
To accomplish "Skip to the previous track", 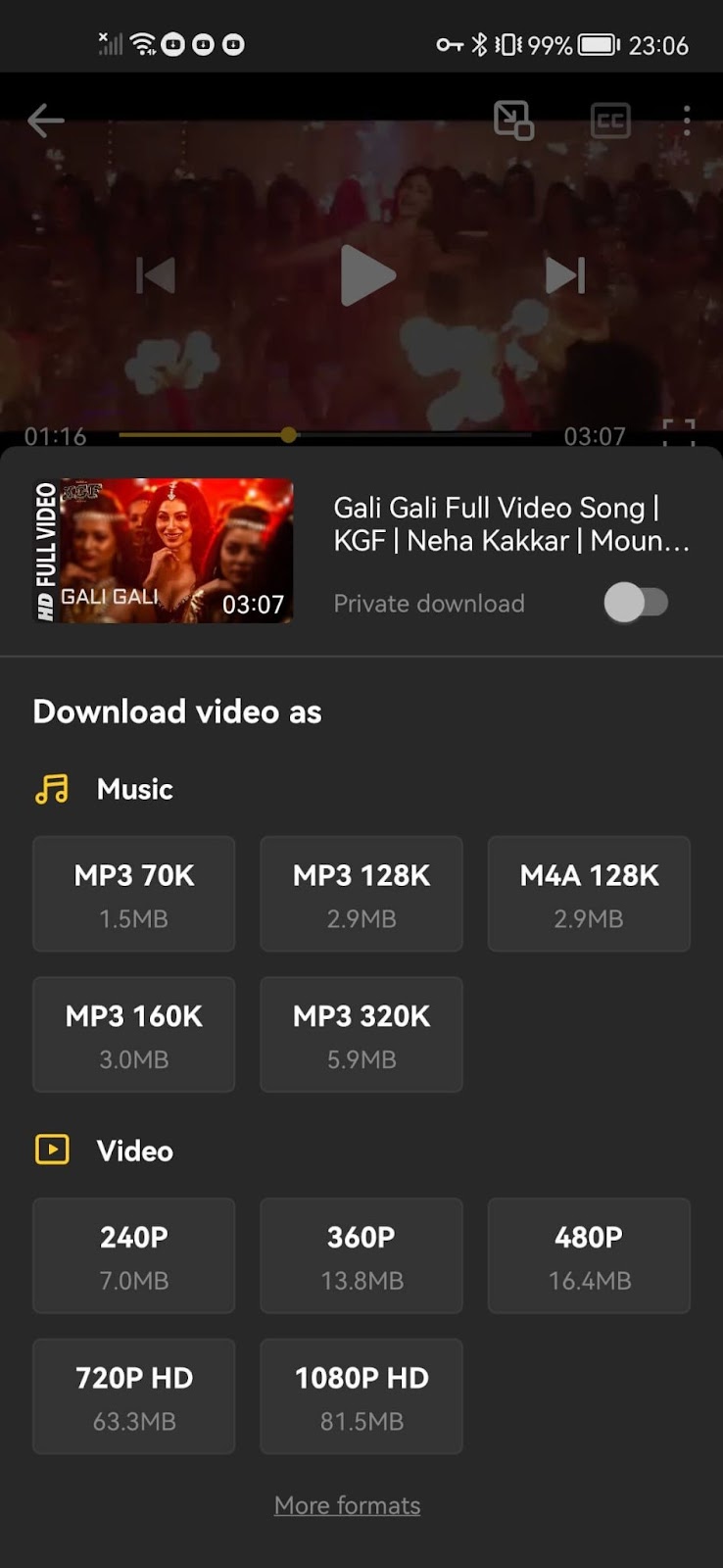I will tap(156, 275).
